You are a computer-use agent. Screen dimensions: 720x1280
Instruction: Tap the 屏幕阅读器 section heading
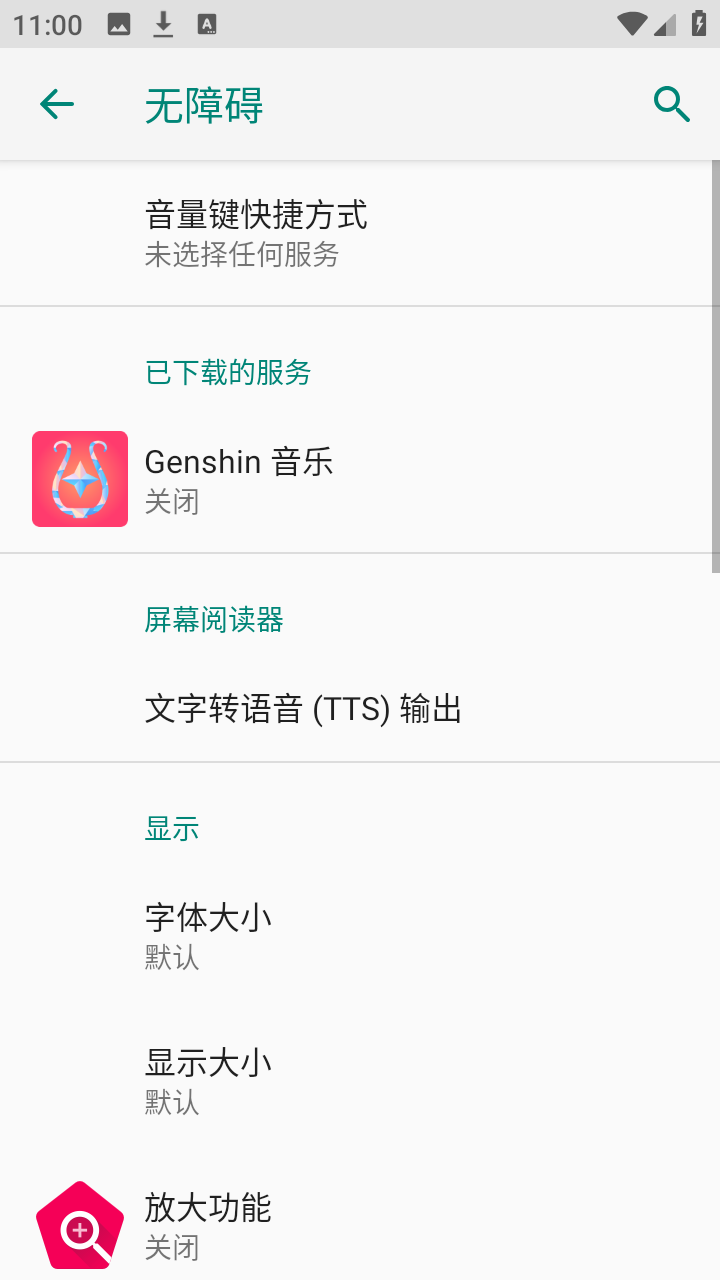click(213, 620)
